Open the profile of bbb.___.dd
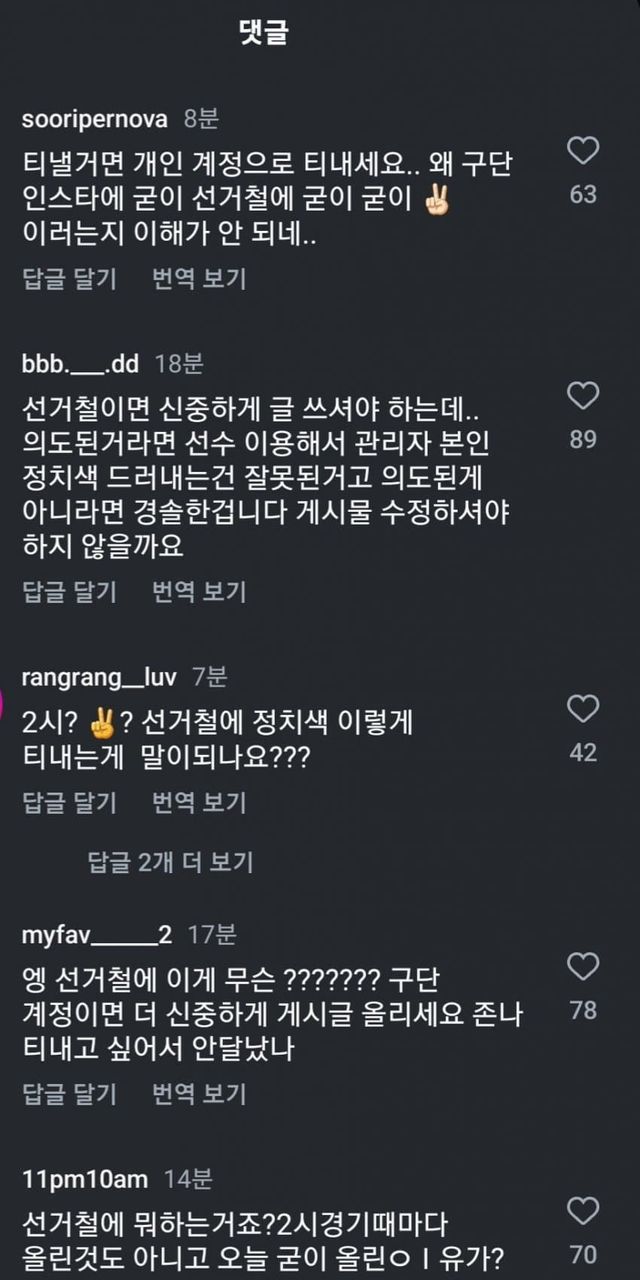The width and height of the screenshot is (640, 1280). click(79, 364)
